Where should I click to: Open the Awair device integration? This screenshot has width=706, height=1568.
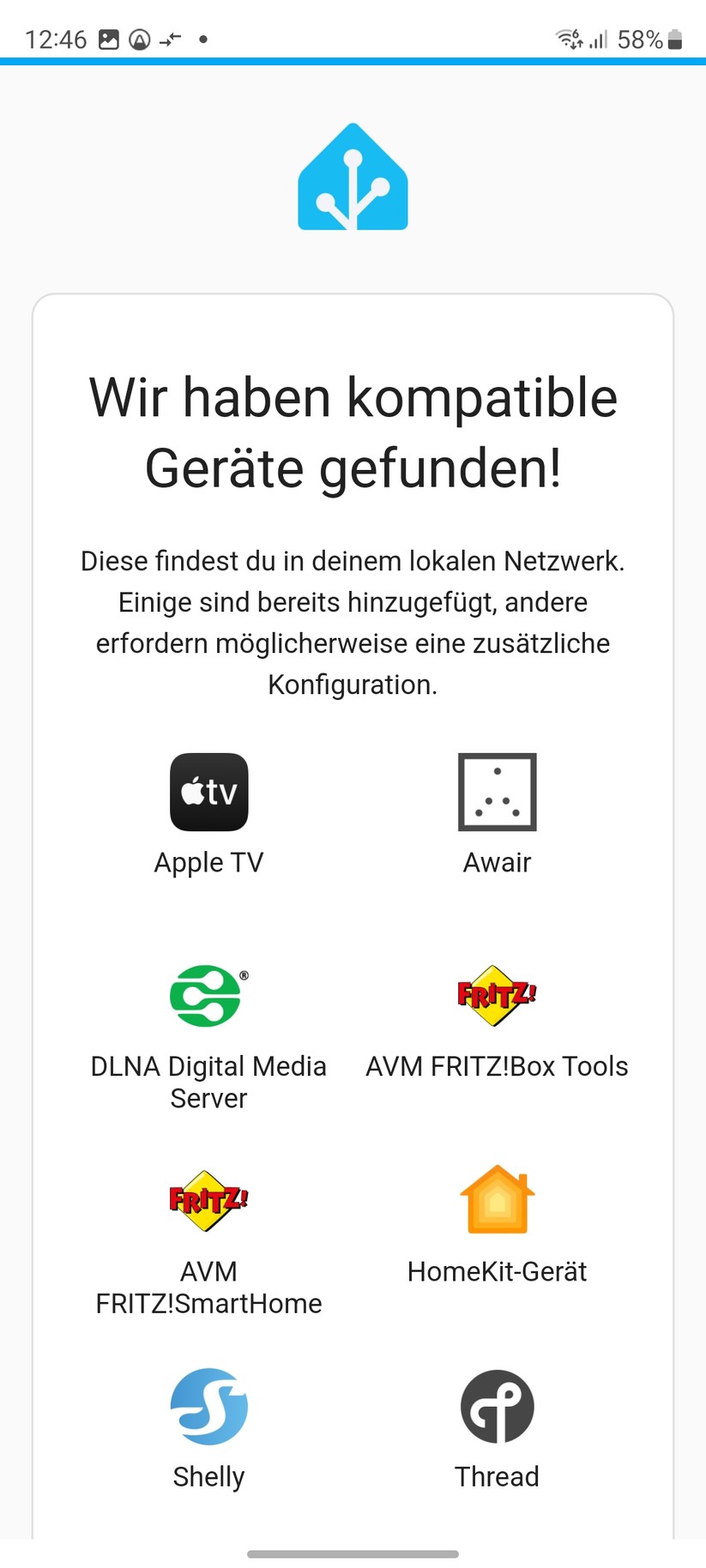coord(497,791)
